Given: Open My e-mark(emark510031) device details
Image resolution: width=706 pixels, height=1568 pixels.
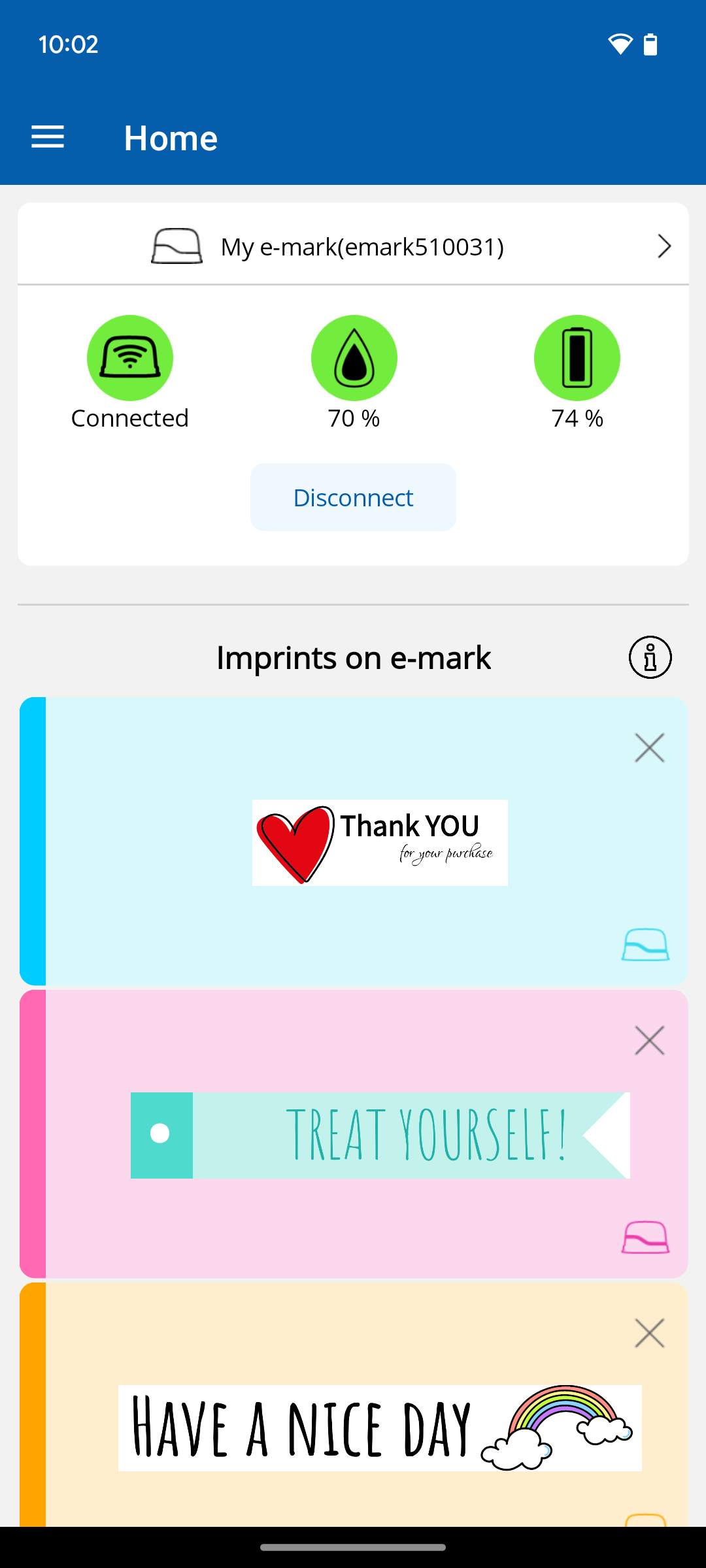Looking at the screenshot, I should pos(353,246).
